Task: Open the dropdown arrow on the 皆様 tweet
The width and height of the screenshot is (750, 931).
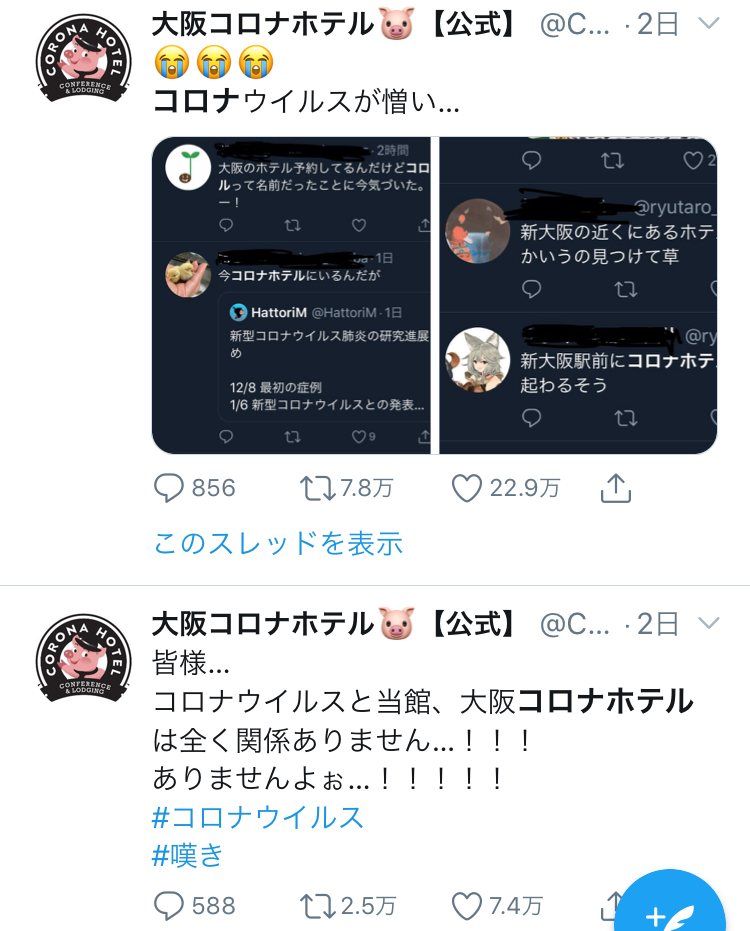Action: (x=708, y=624)
